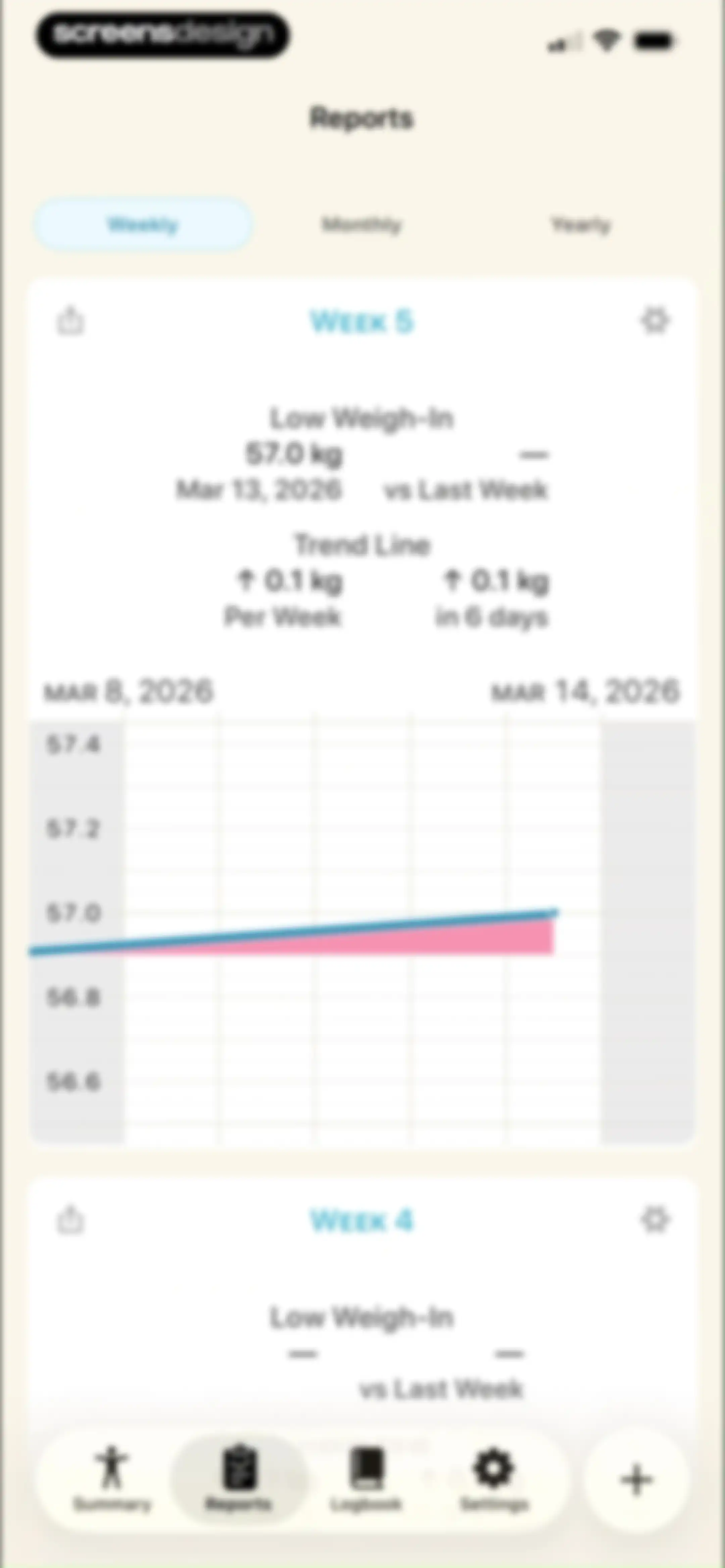
Task: Open the Week 4 gear settings
Action: click(x=655, y=1219)
